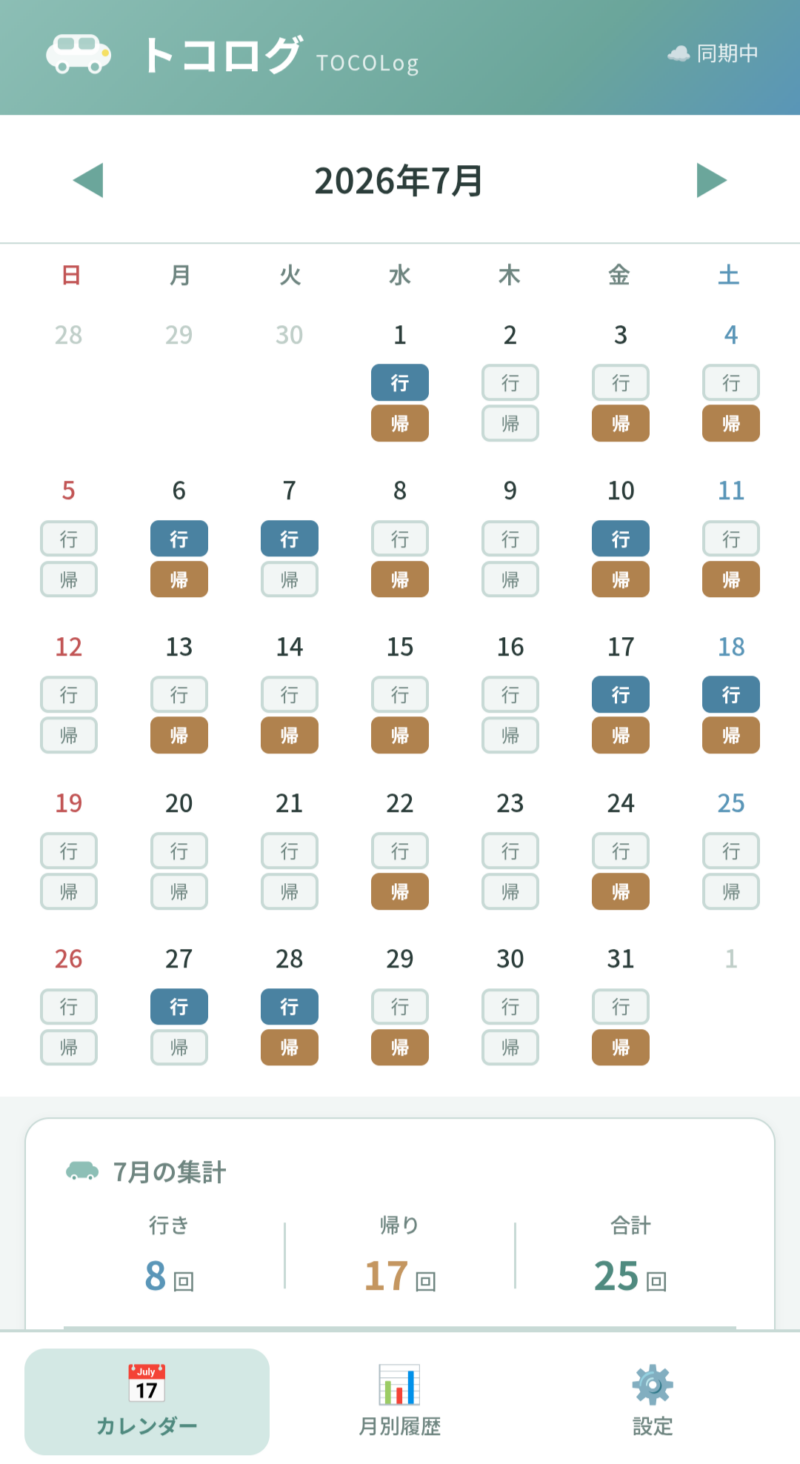Go to the previous month
This screenshot has width=800, height=1464.
88,180
